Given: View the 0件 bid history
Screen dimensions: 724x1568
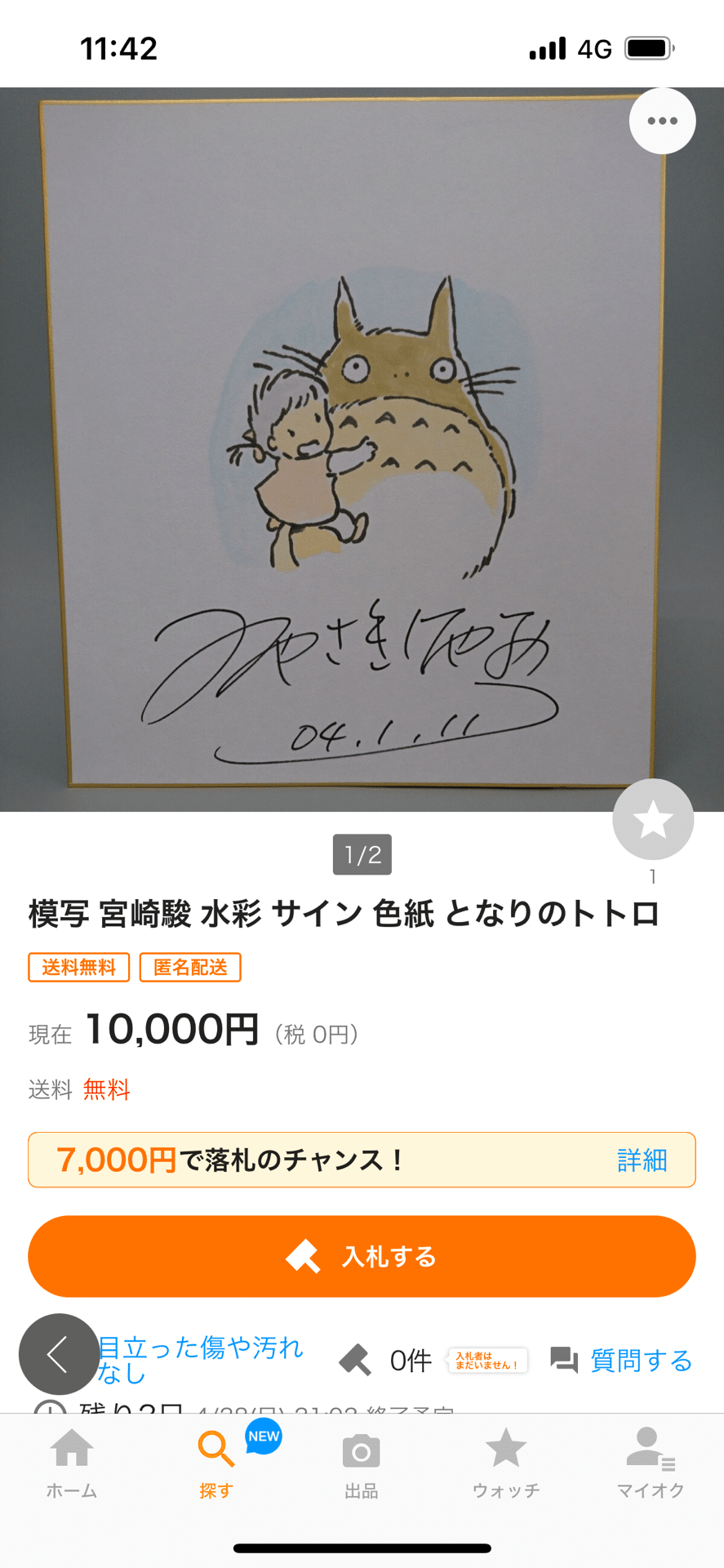Looking at the screenshot, I should 386,1361.
